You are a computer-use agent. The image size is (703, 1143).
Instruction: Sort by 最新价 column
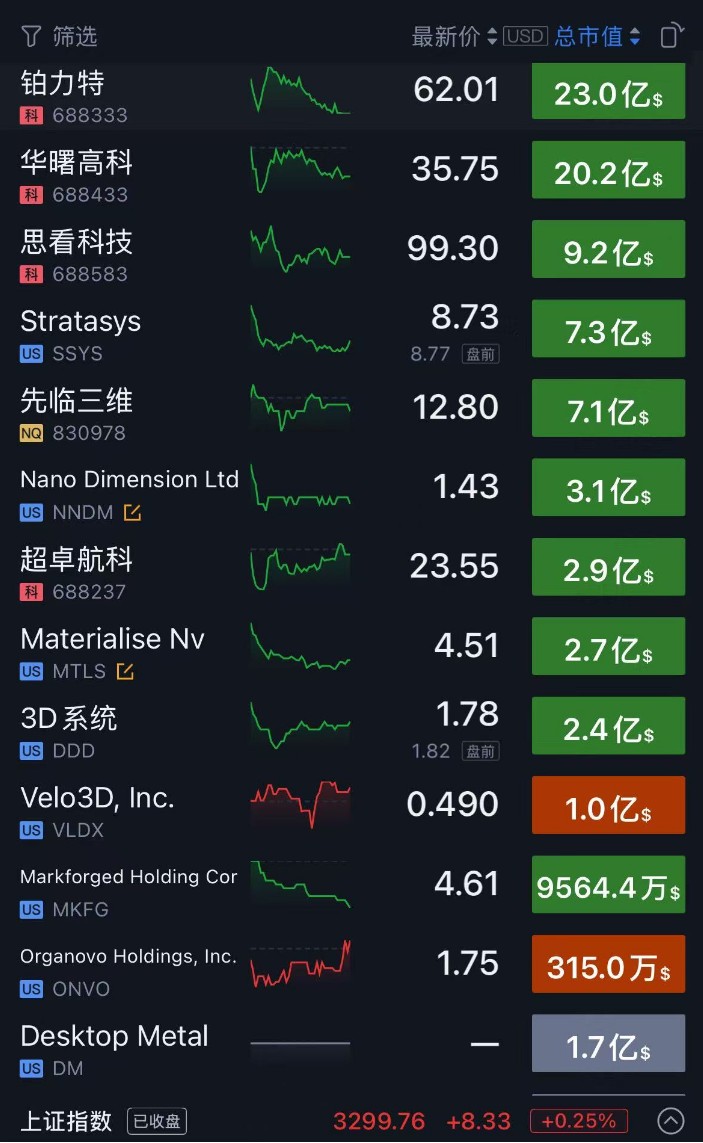click(x=454, y=37)
